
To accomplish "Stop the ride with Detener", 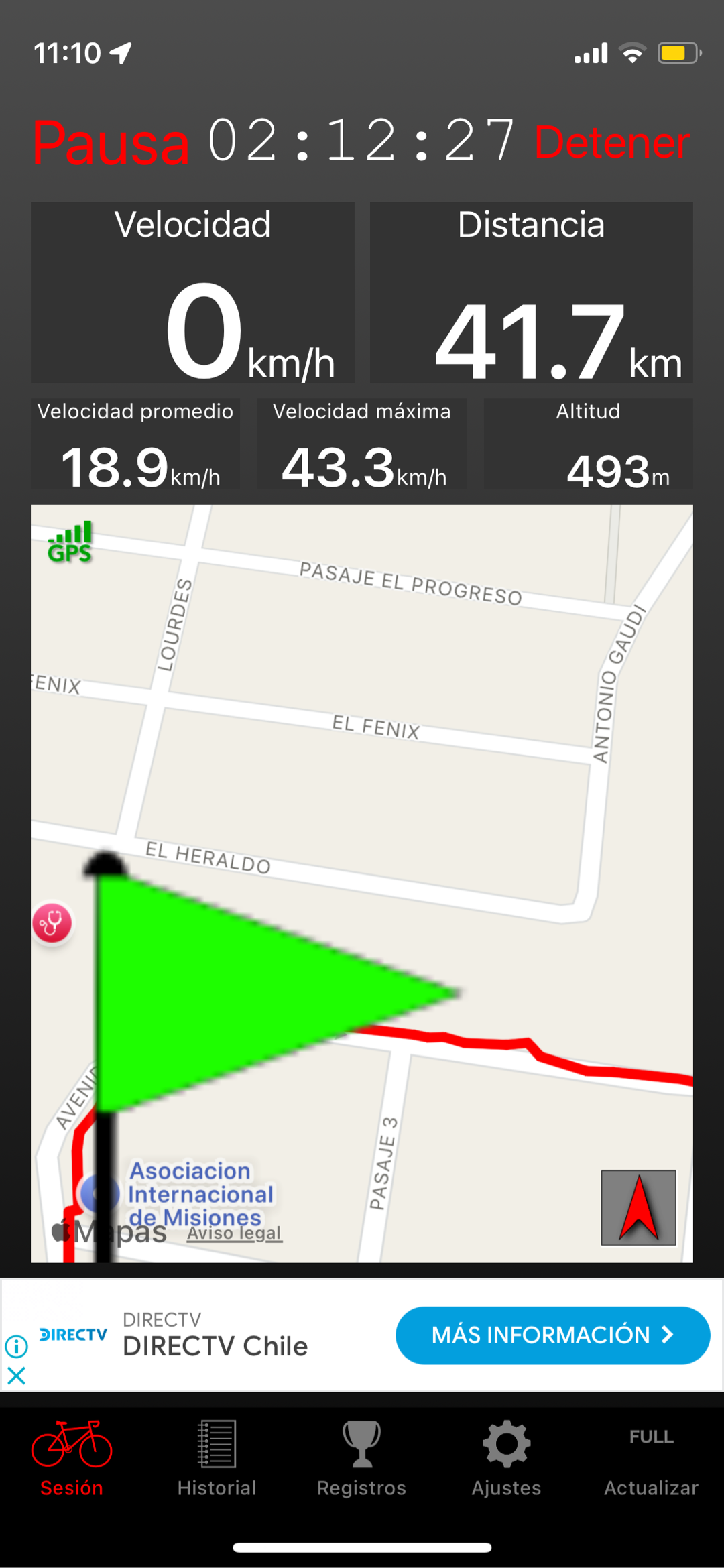I will (612, 142).
